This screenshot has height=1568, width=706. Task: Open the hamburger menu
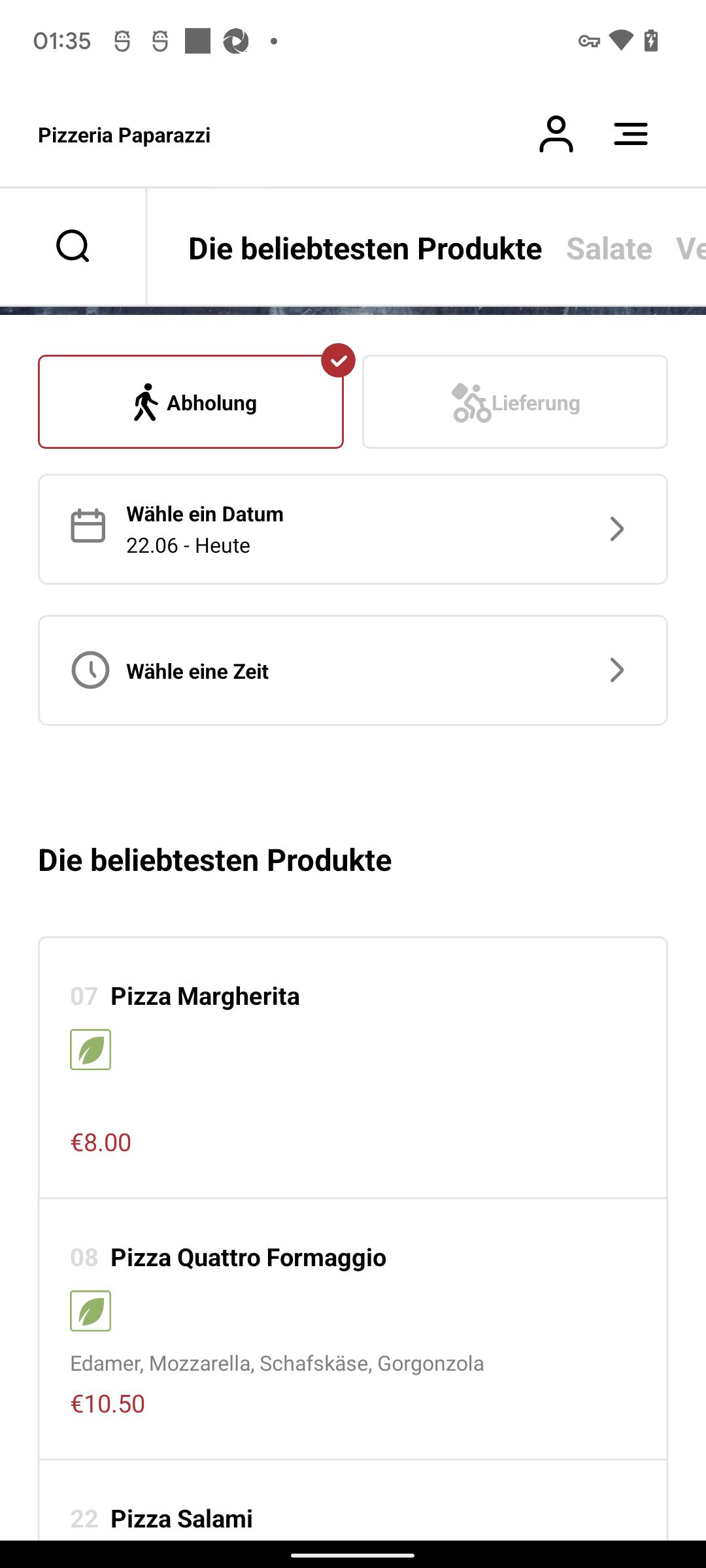631,135
